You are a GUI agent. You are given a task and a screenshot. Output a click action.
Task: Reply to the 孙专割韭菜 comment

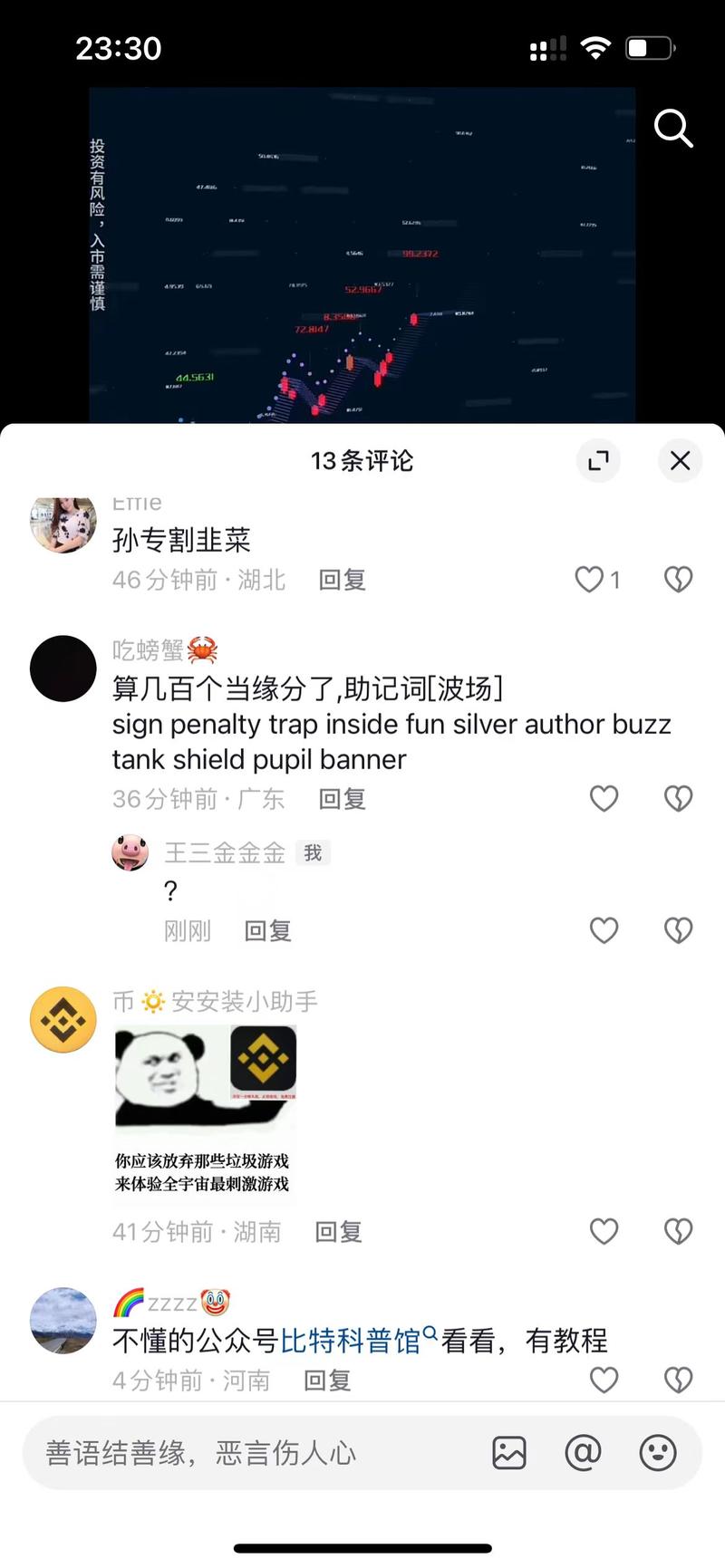pyautogui.click(x=342, y=580)
